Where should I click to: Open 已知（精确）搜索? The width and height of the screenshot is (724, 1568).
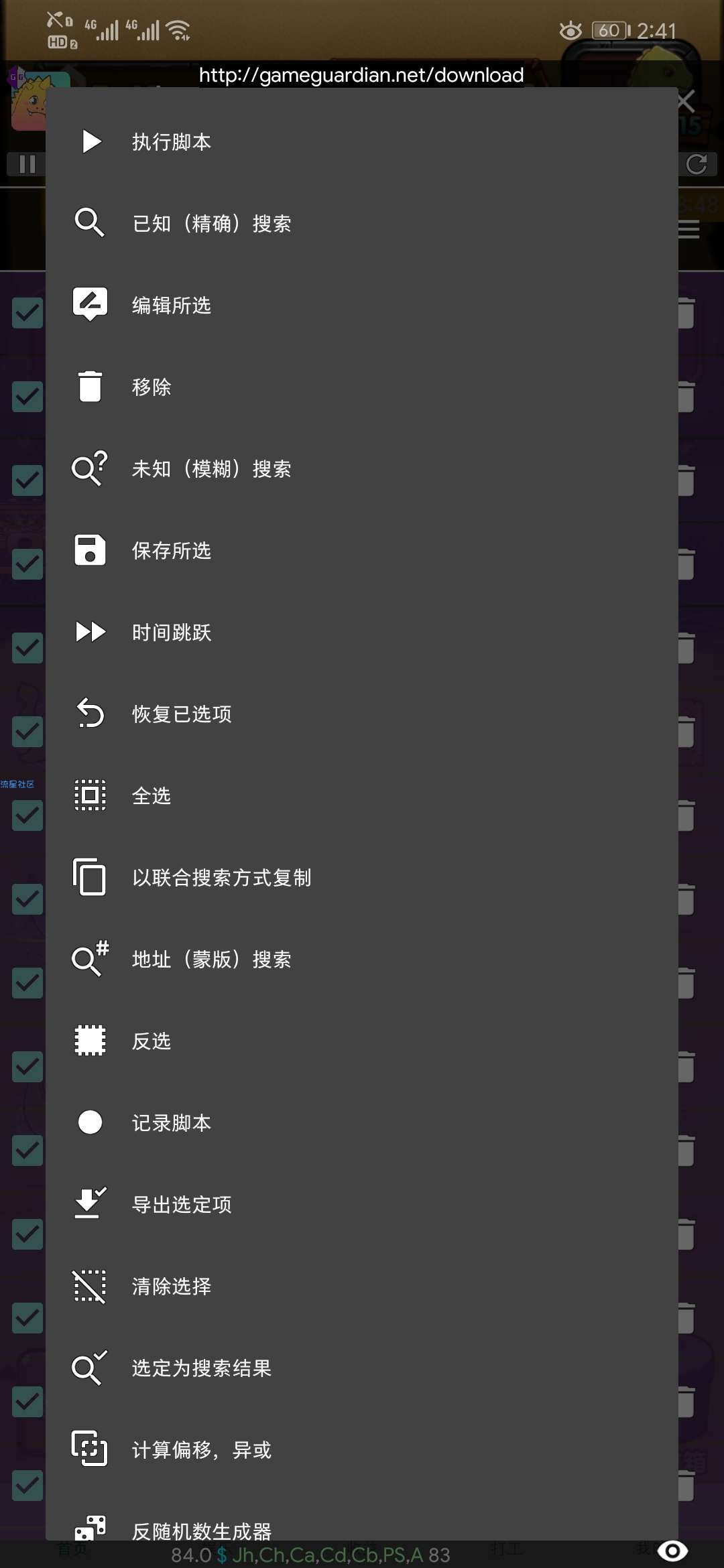[x=211, y=223]
